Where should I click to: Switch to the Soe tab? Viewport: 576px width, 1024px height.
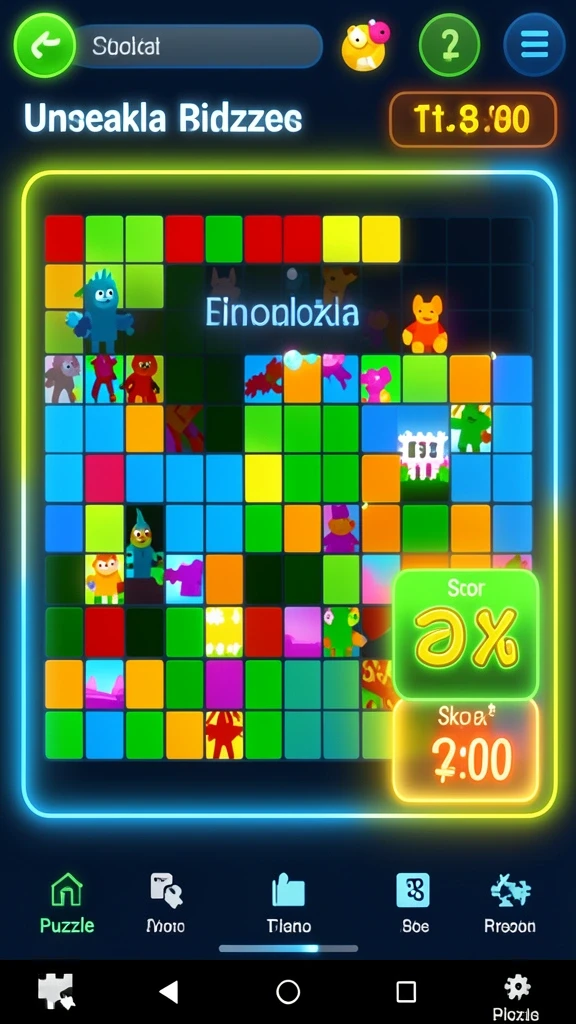(x=413, y=904)
